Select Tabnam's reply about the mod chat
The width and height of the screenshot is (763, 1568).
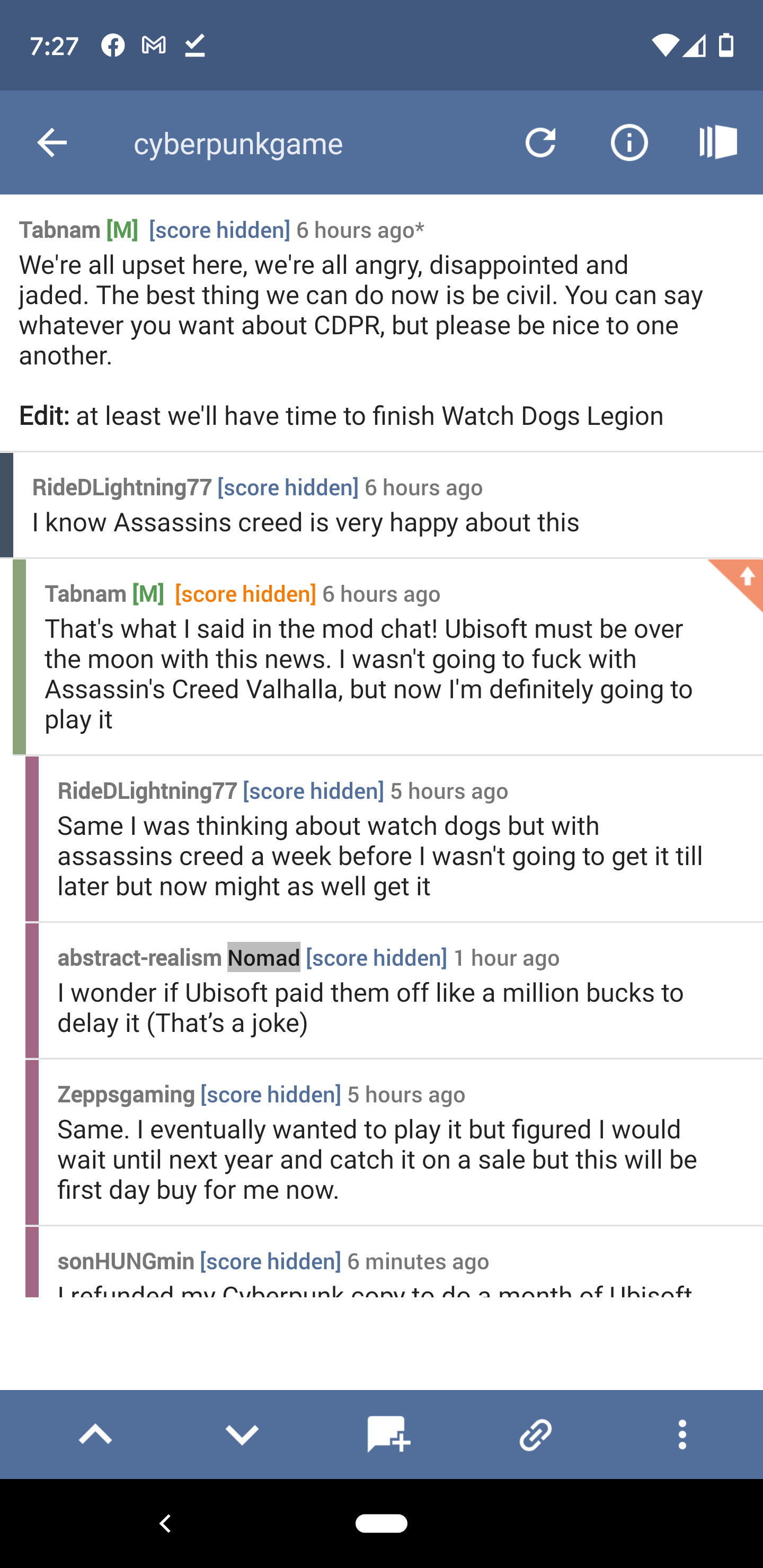click(x=368, y=674)
